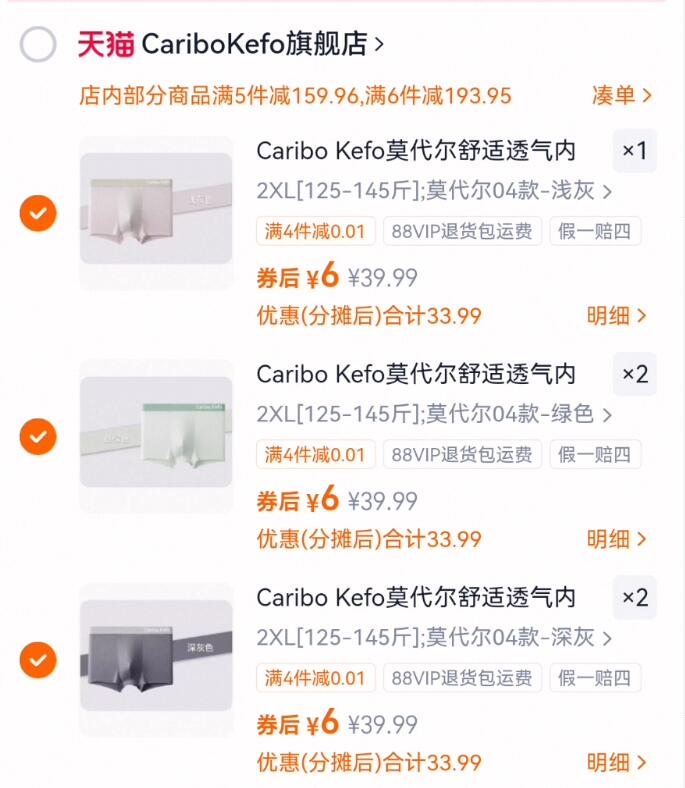View 明细 discount details for 浅灰 item

(616, 316)
